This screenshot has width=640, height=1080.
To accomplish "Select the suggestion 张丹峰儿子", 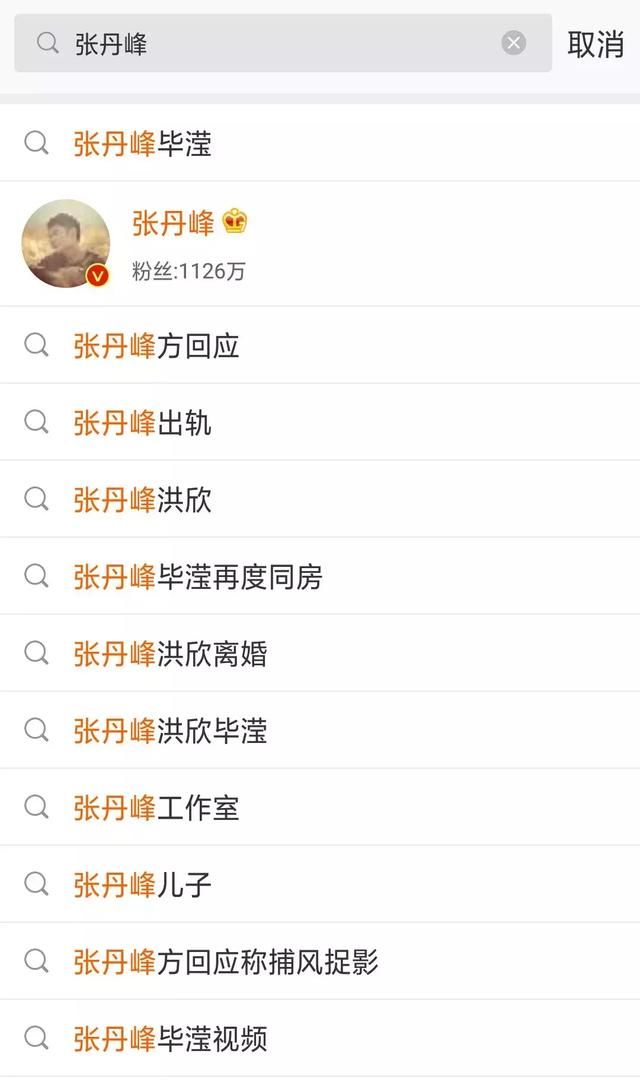I will pos(320,885).
